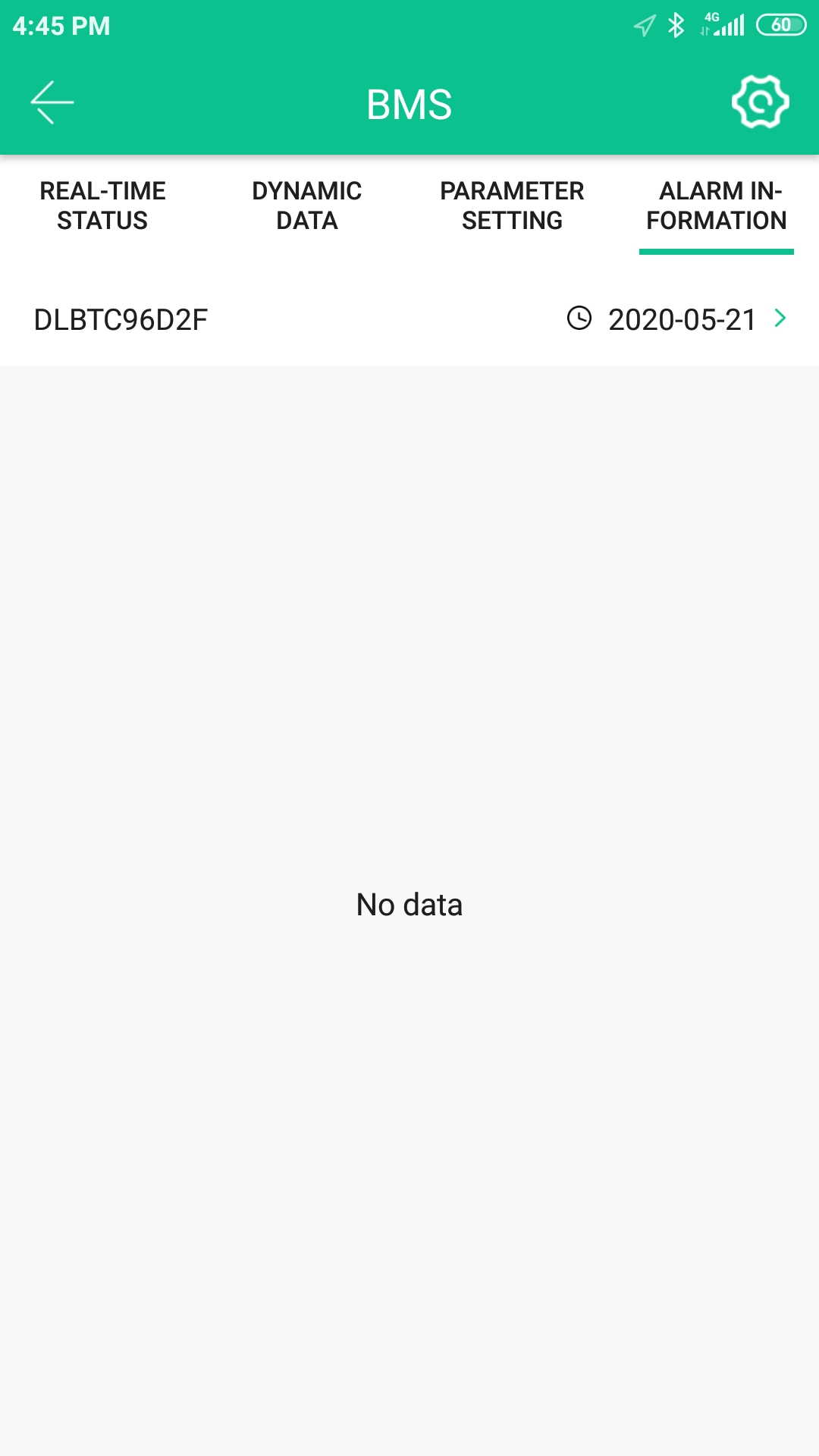
Task: Go back using the top-left arrow
Action: 52,102
